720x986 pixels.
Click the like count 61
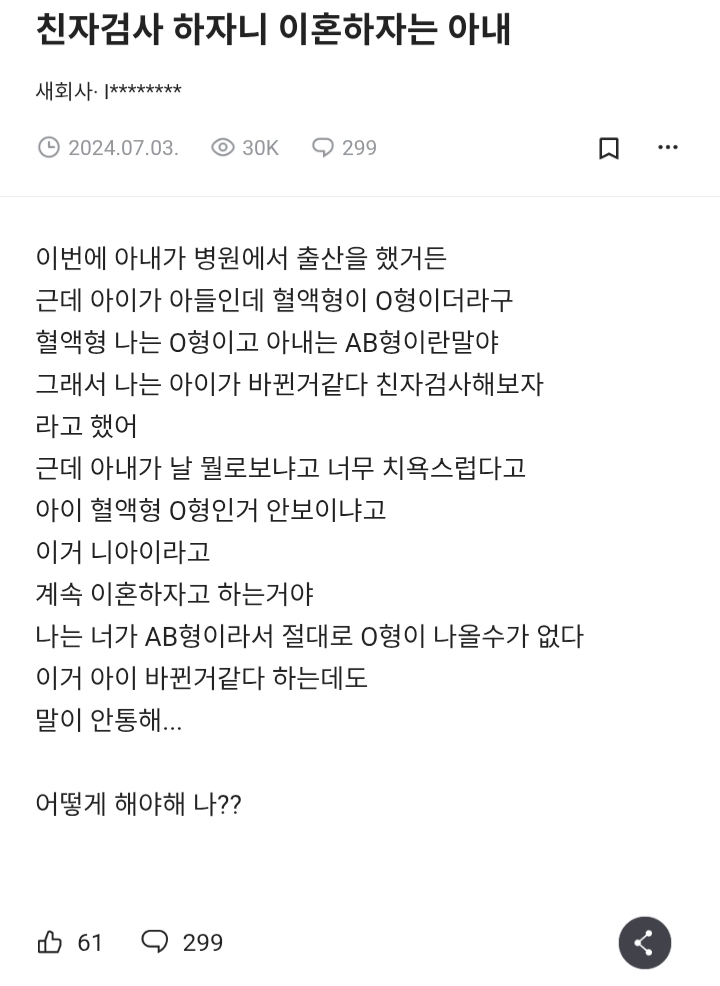click(x=90, y=941)
